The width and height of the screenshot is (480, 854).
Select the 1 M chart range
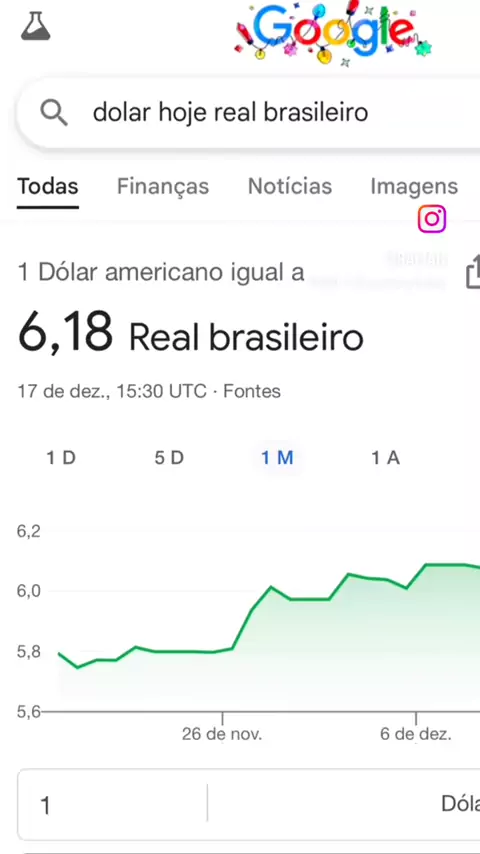tap(277, 458)
